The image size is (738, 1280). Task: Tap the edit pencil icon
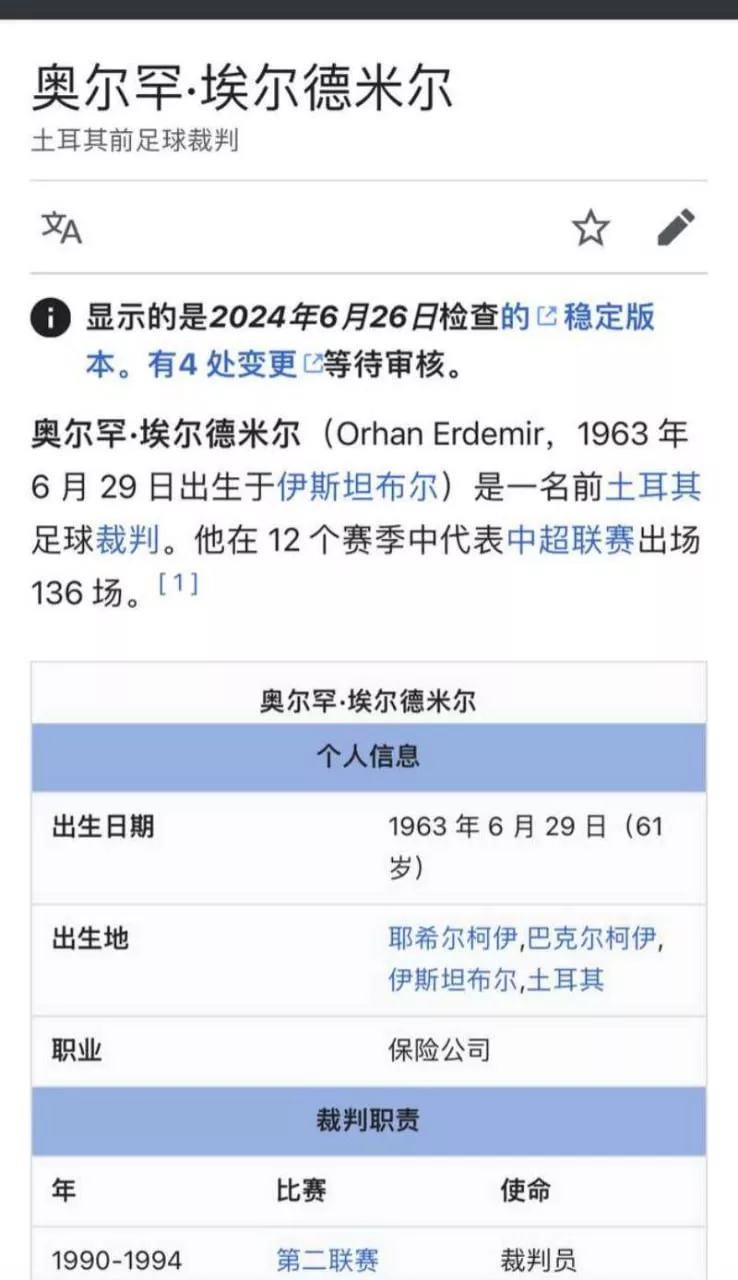[676, 228]
